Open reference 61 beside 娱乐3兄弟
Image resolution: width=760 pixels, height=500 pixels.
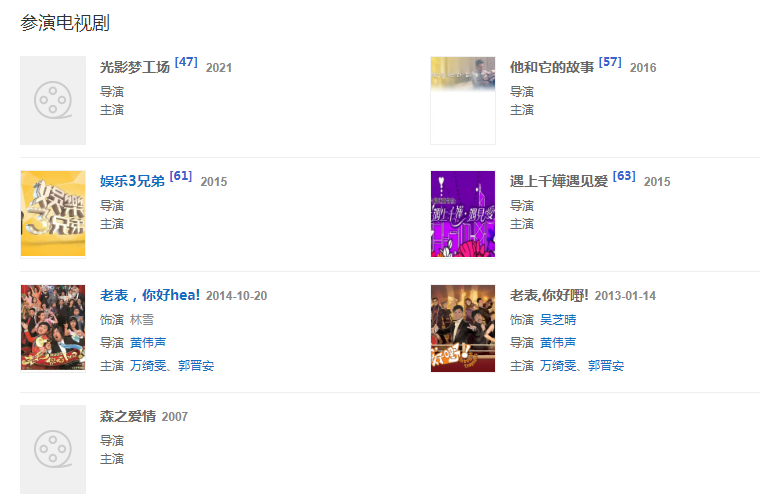181,176
